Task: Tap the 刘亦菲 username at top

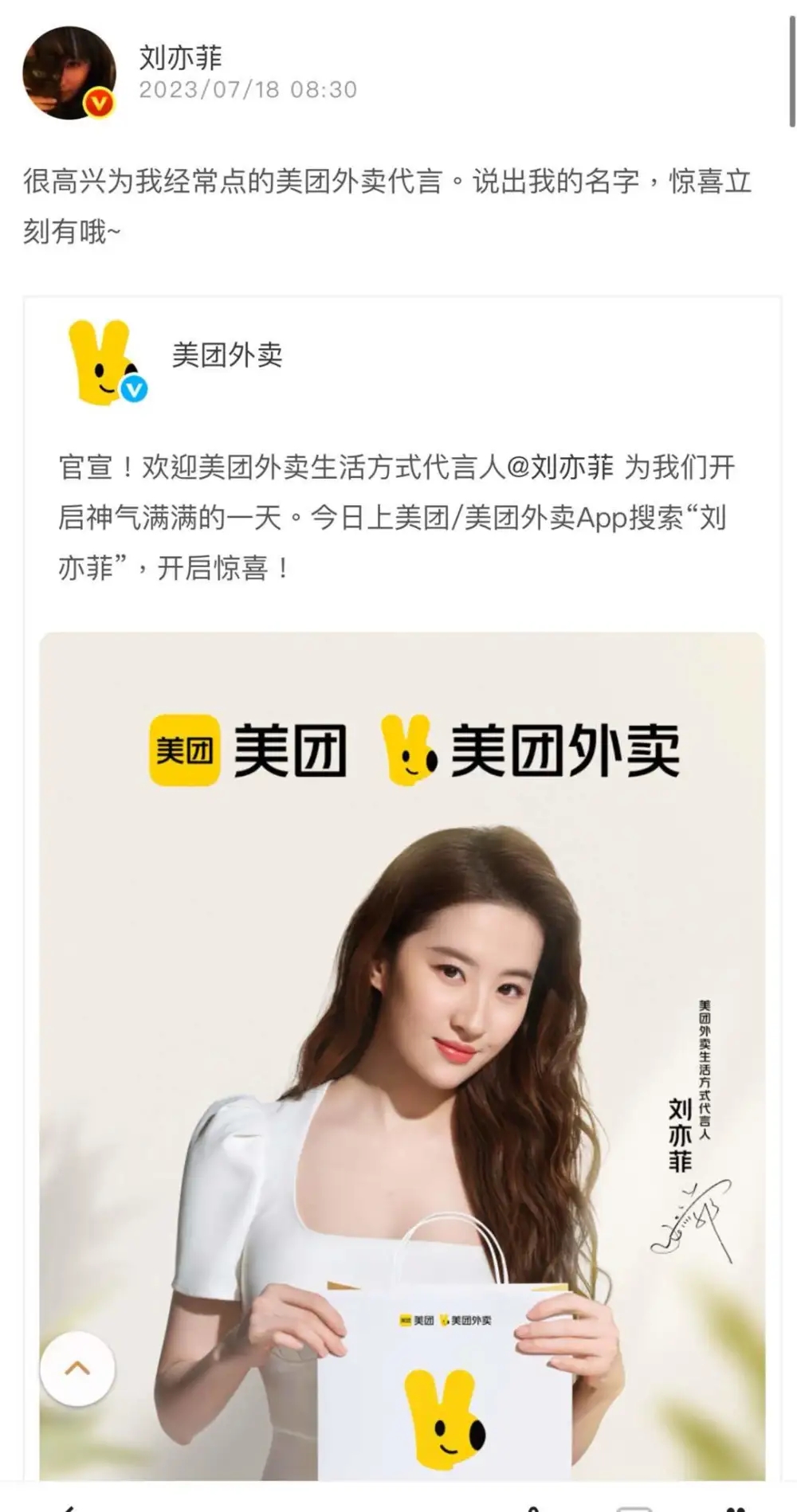Action: (x=180, y=57)
